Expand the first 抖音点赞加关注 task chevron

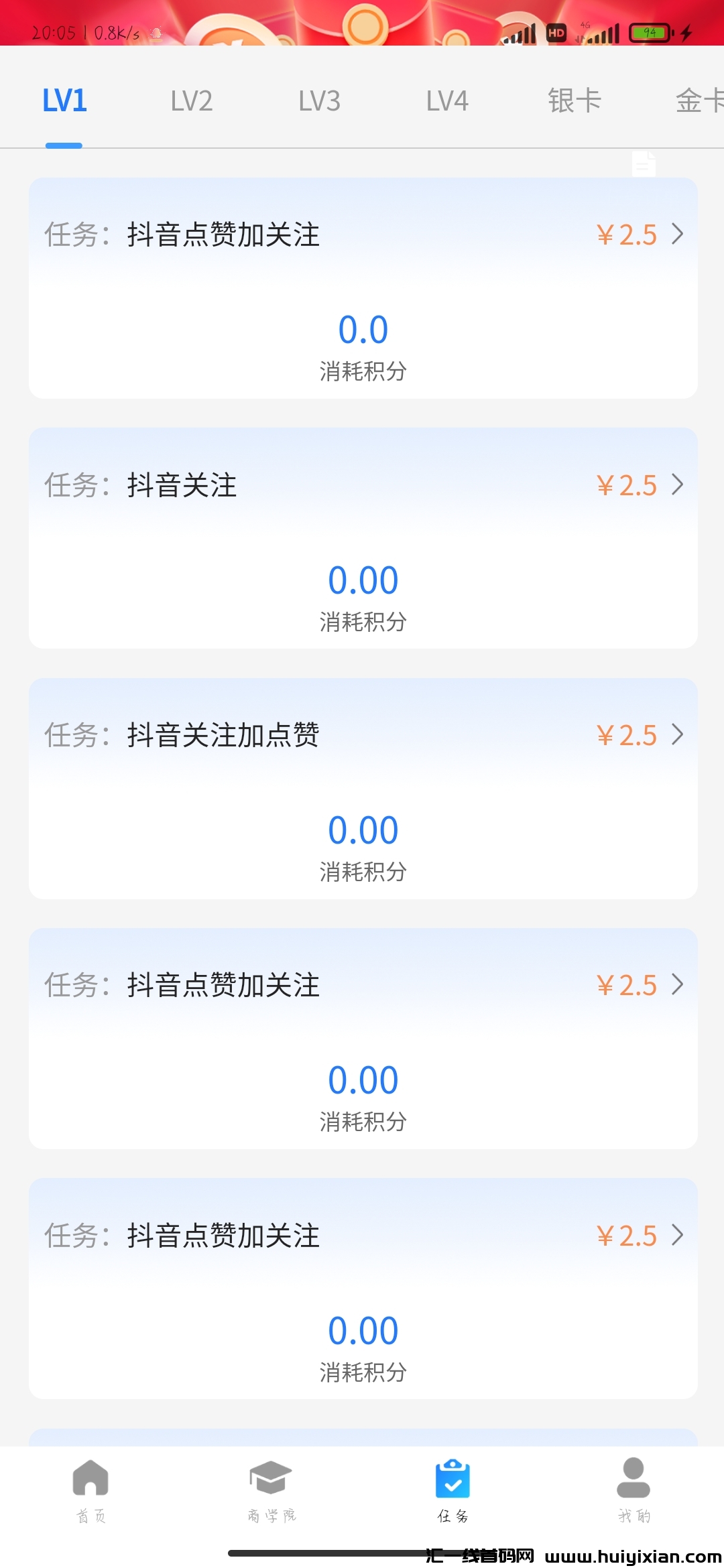tap(678, 235)
